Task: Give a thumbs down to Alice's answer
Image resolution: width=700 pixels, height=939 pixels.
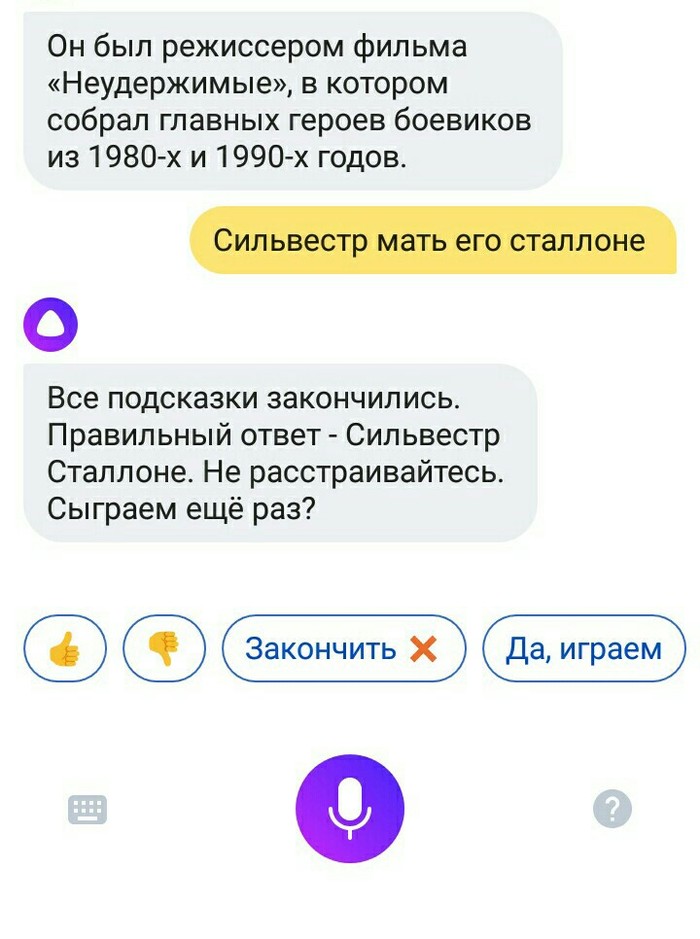Action: 164,649
